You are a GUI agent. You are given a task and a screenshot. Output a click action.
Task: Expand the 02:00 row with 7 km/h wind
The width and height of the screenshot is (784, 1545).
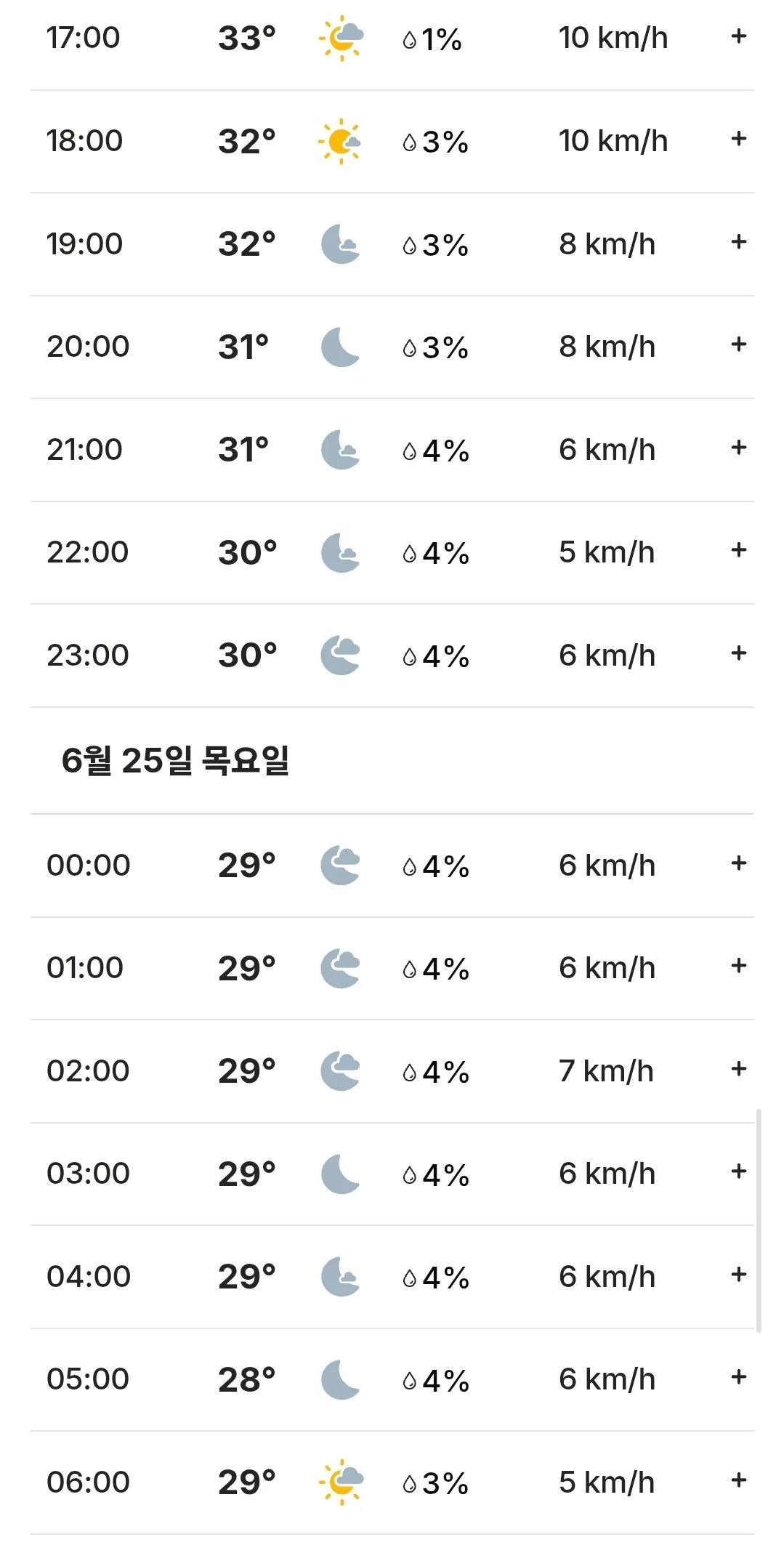(738, 1069)
